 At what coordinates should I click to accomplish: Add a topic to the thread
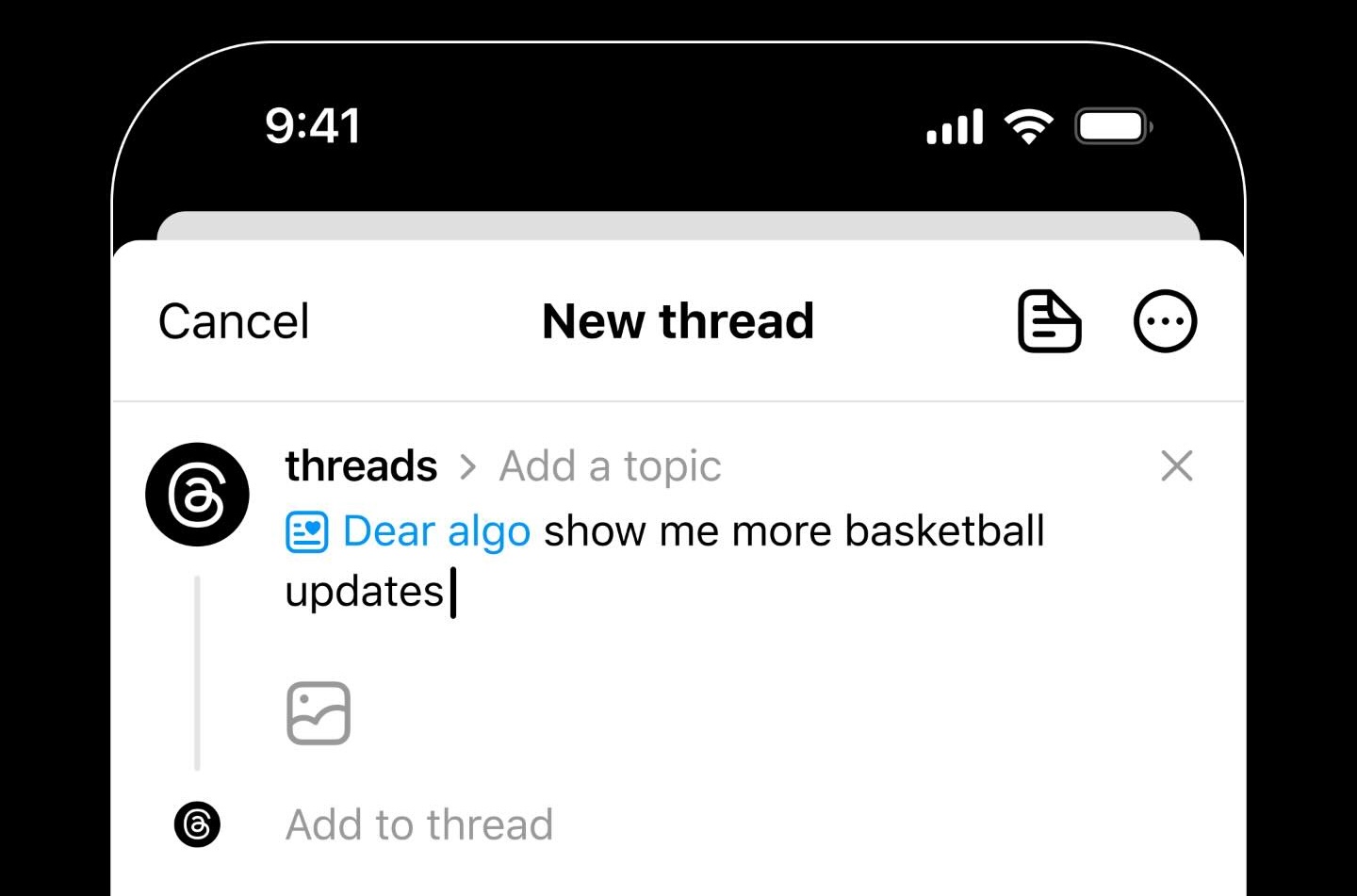pos(610,466)
